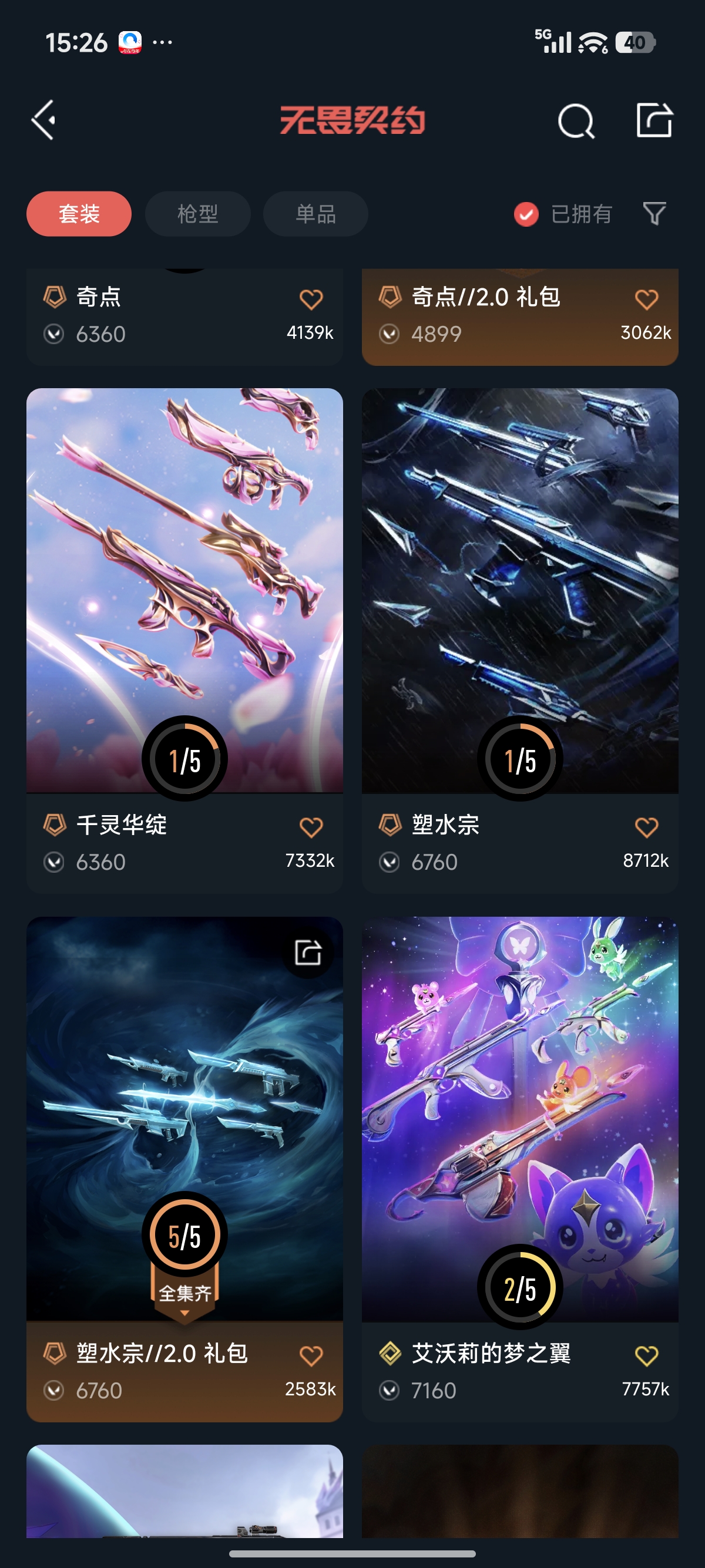Open the 塑水宗 bundle card

(x=520, y=640)
